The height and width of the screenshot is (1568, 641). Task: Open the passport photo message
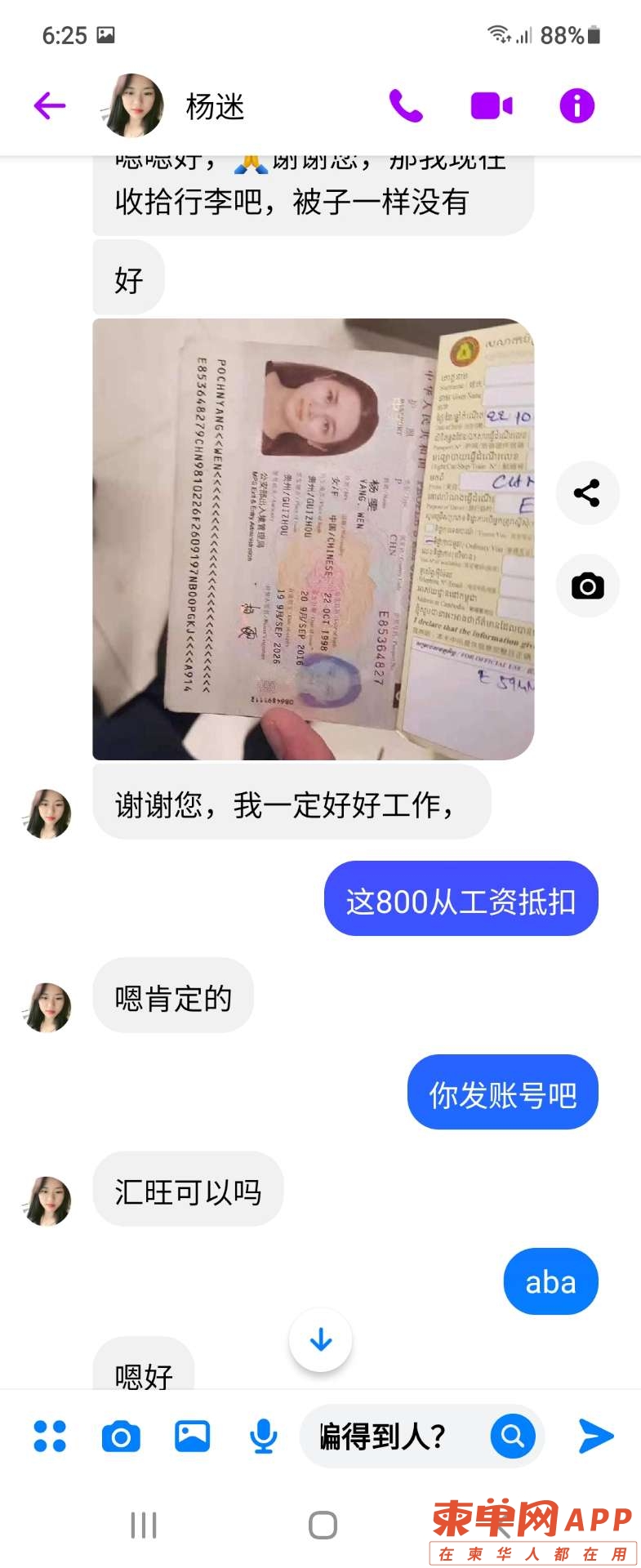313,539
